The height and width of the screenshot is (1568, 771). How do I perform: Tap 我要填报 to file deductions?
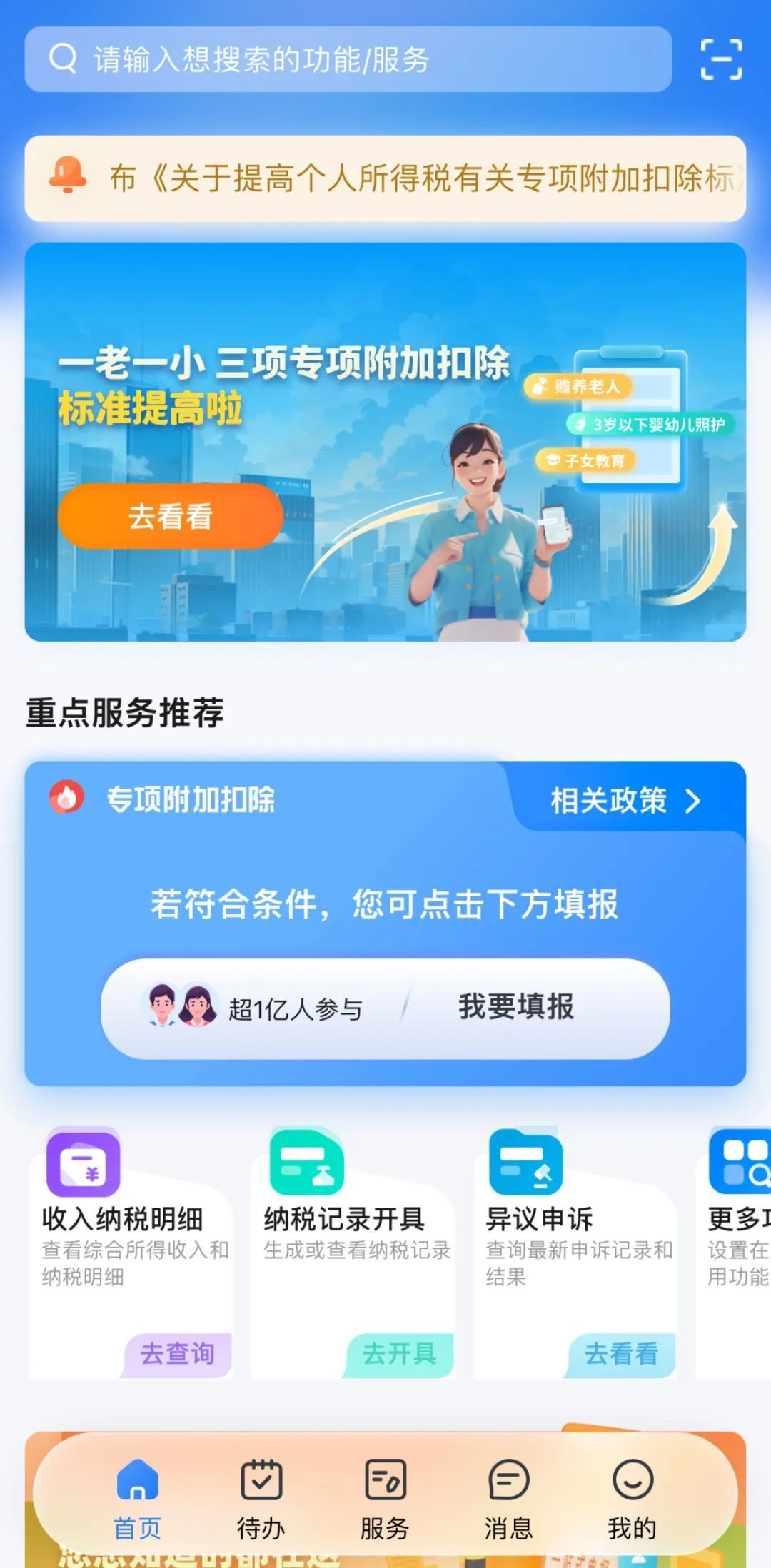(515, 1007)
